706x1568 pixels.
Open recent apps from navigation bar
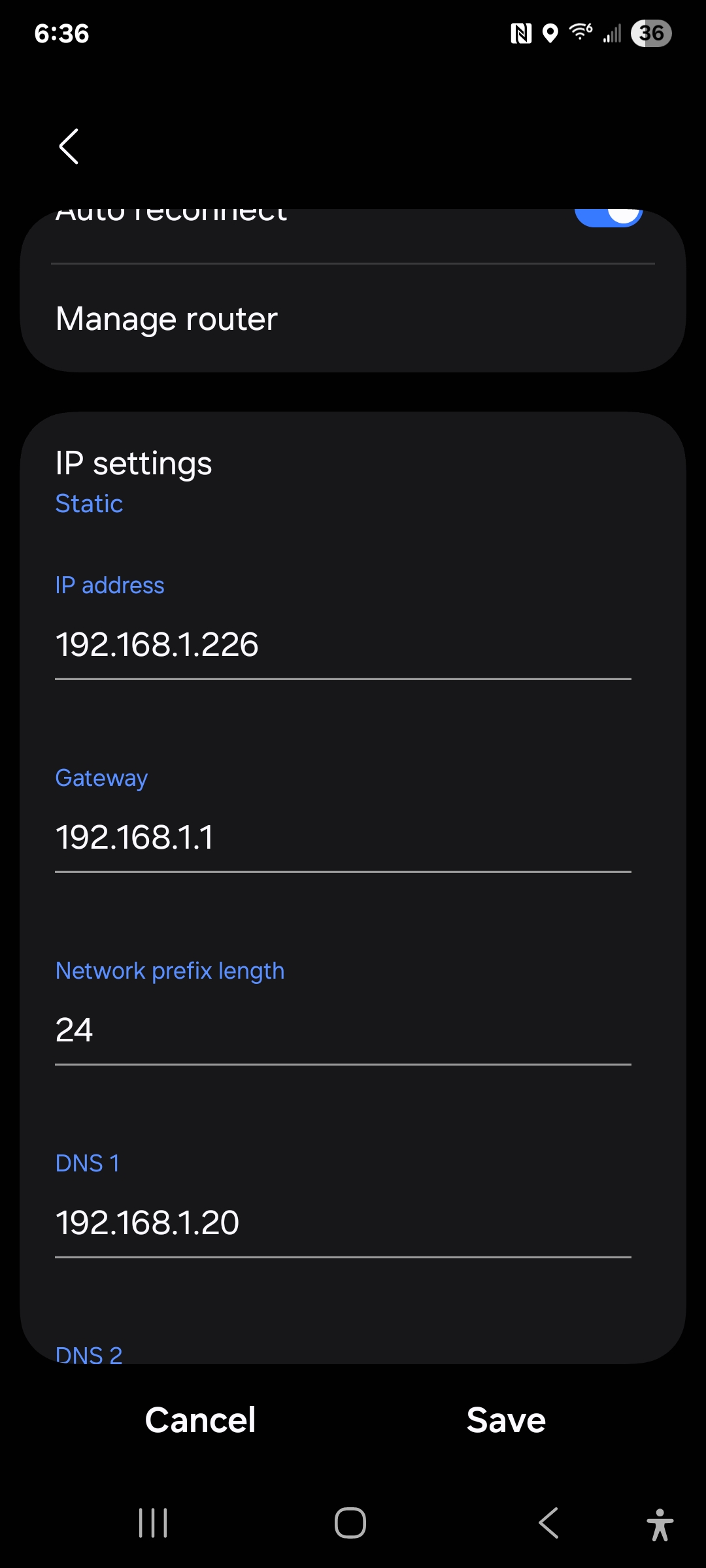point(154,1523)
